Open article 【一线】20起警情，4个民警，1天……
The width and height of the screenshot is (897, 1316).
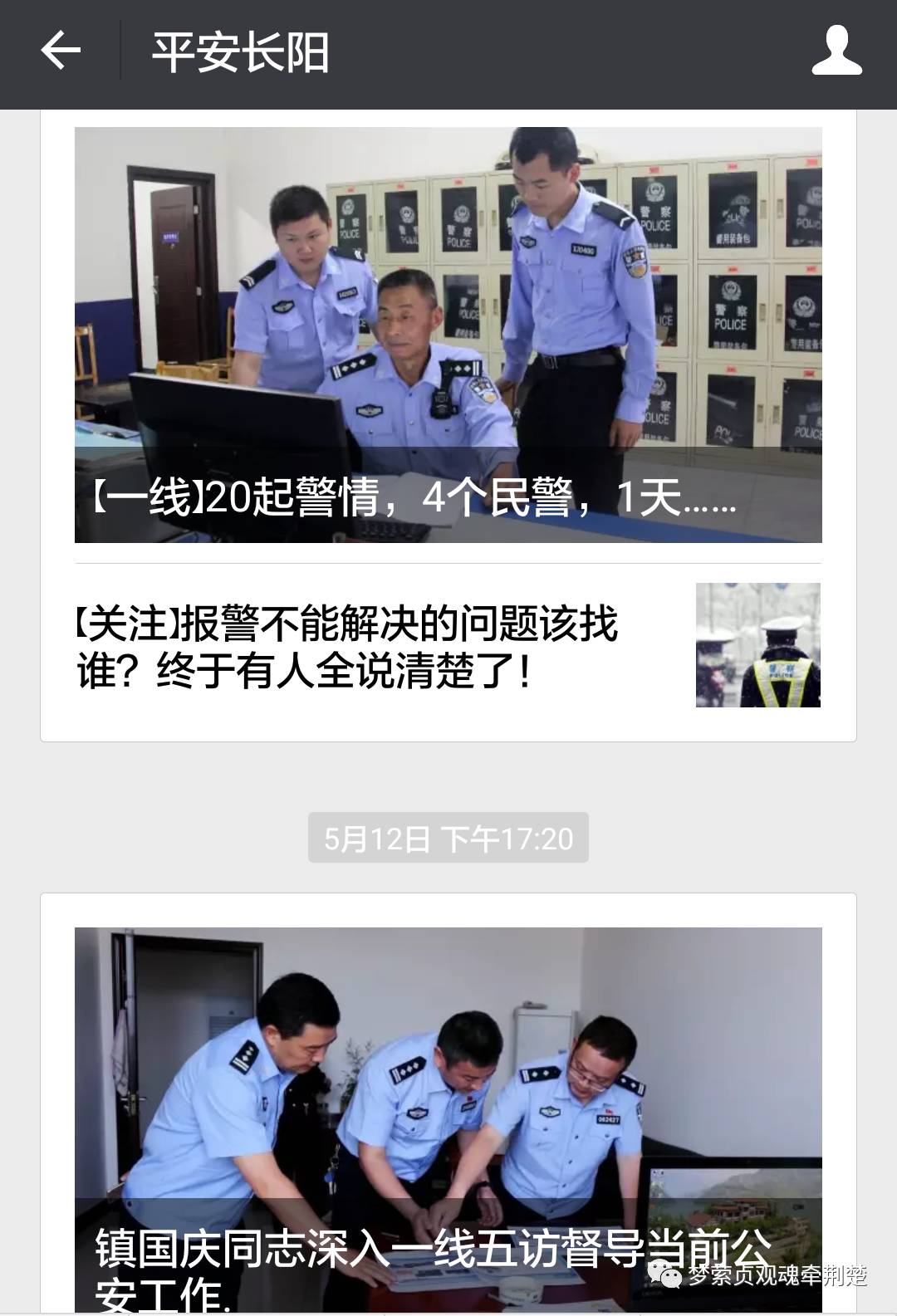pyautogui.click(x=448, y=332)
